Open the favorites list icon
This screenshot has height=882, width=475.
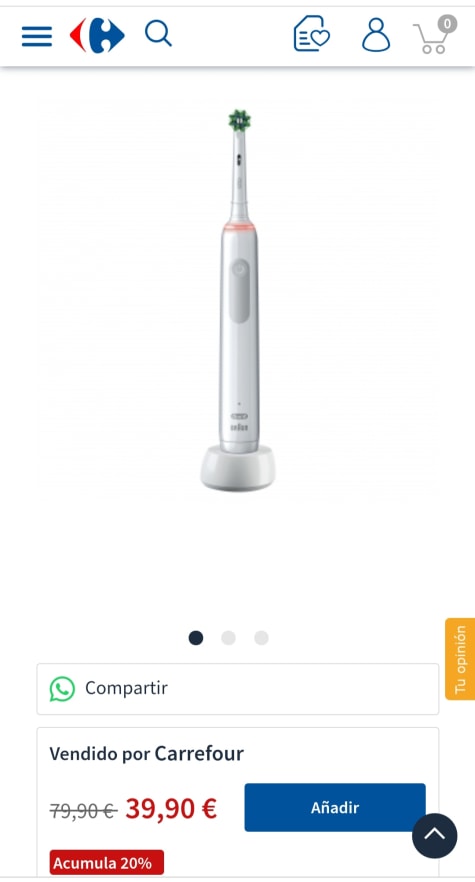click(x=312, y=34)
